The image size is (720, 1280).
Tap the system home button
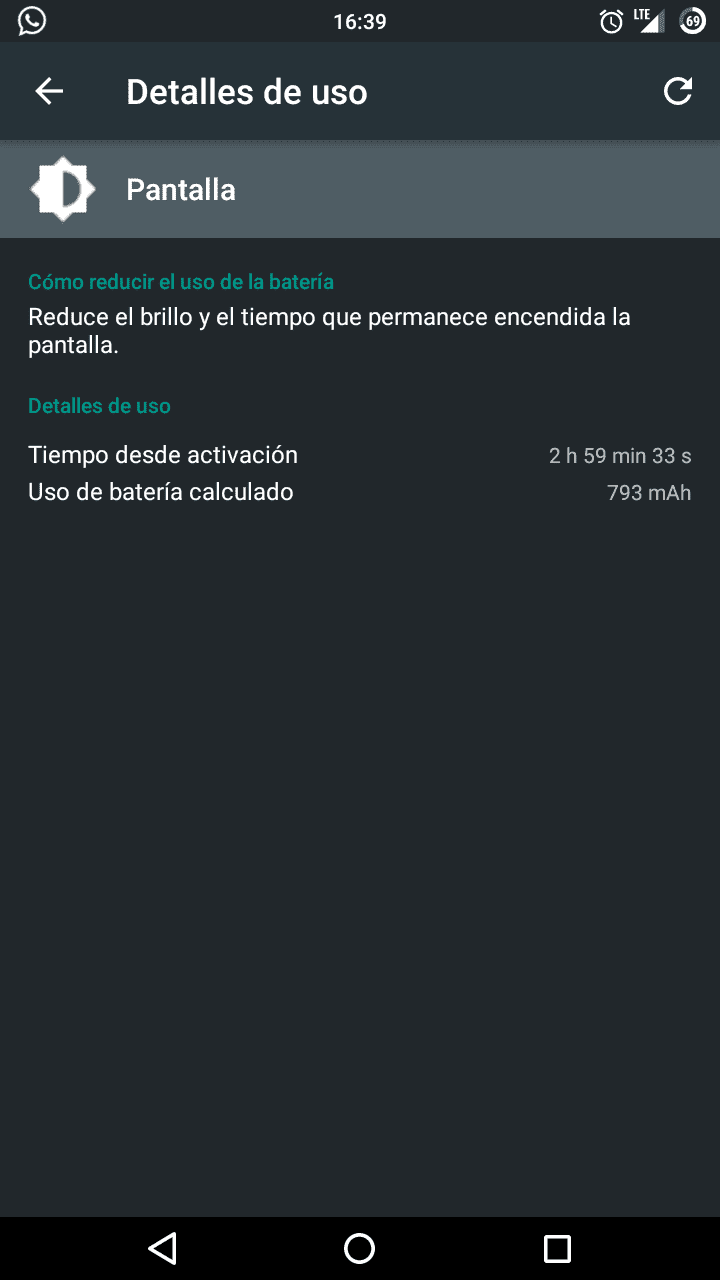359,1248
